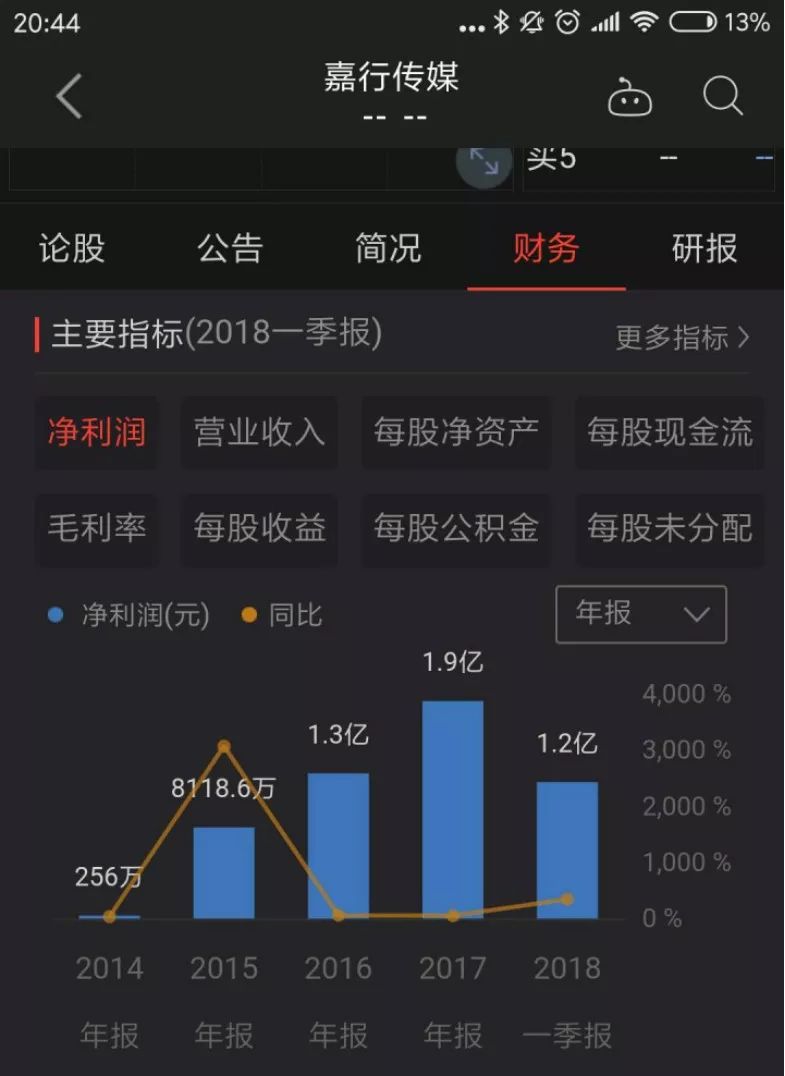Select the 每股现金流 indicator chip
Viewport: 785px width, 1076px height.
click(669, 432)
